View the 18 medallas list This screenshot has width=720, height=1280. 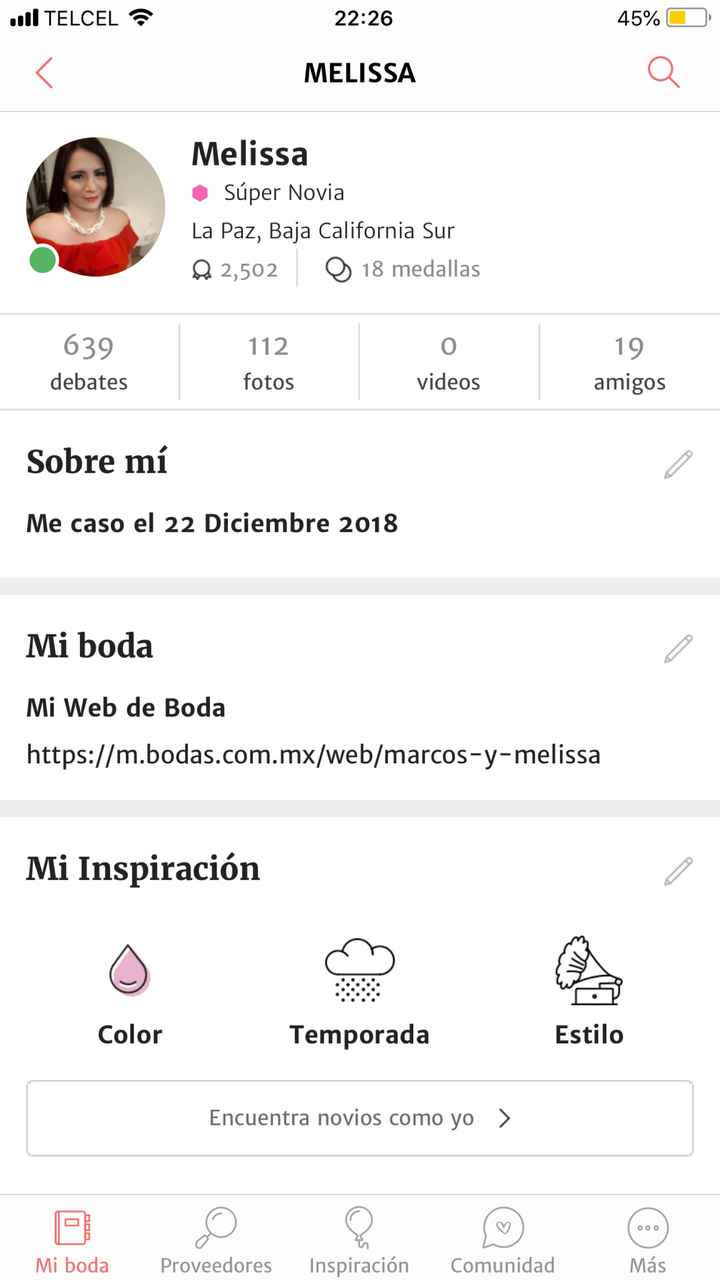click(402, 268)
